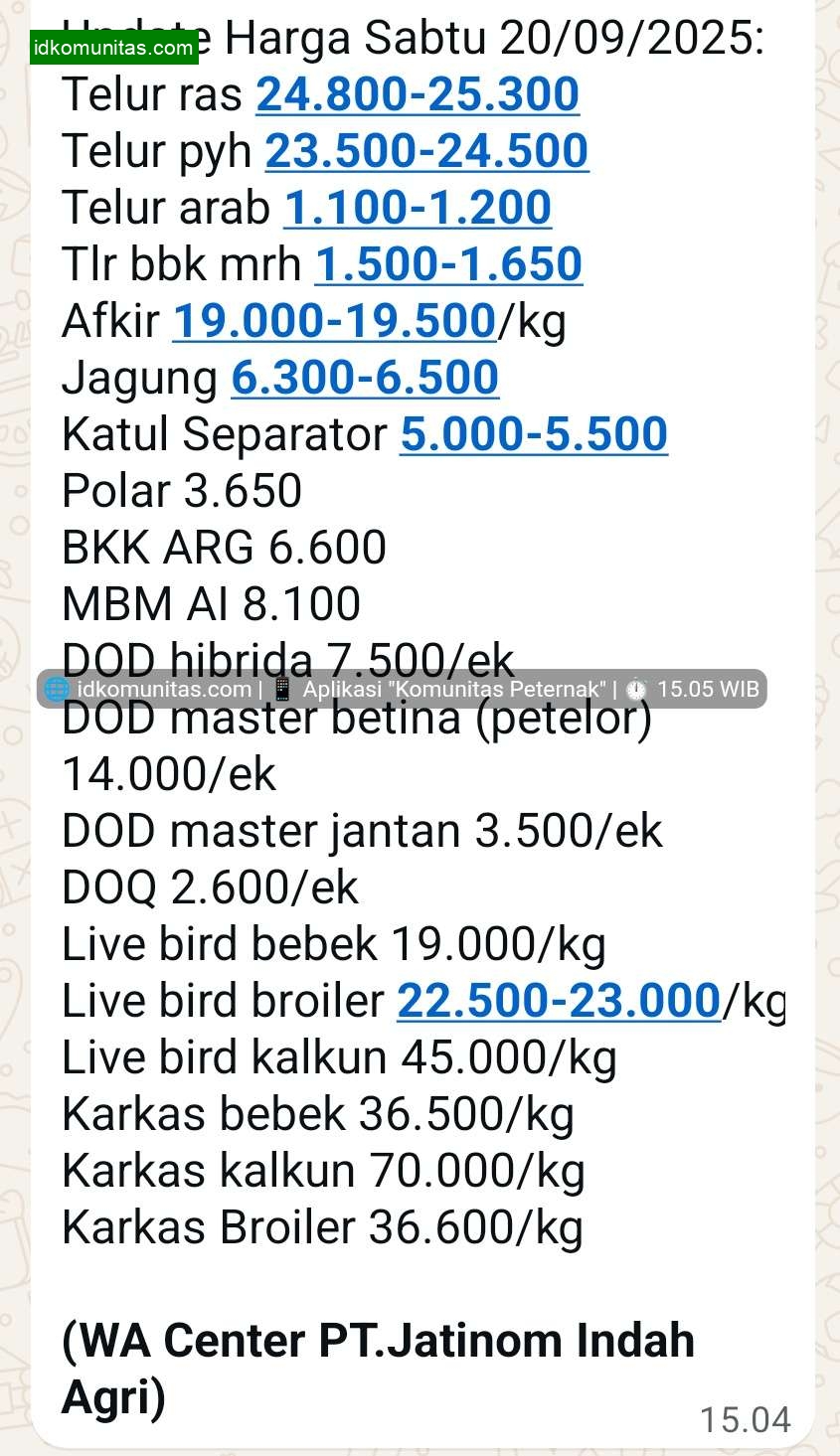
Task: Open the Telur pyh 23.500-24.500 link
Action: click(x=426, y=152)
